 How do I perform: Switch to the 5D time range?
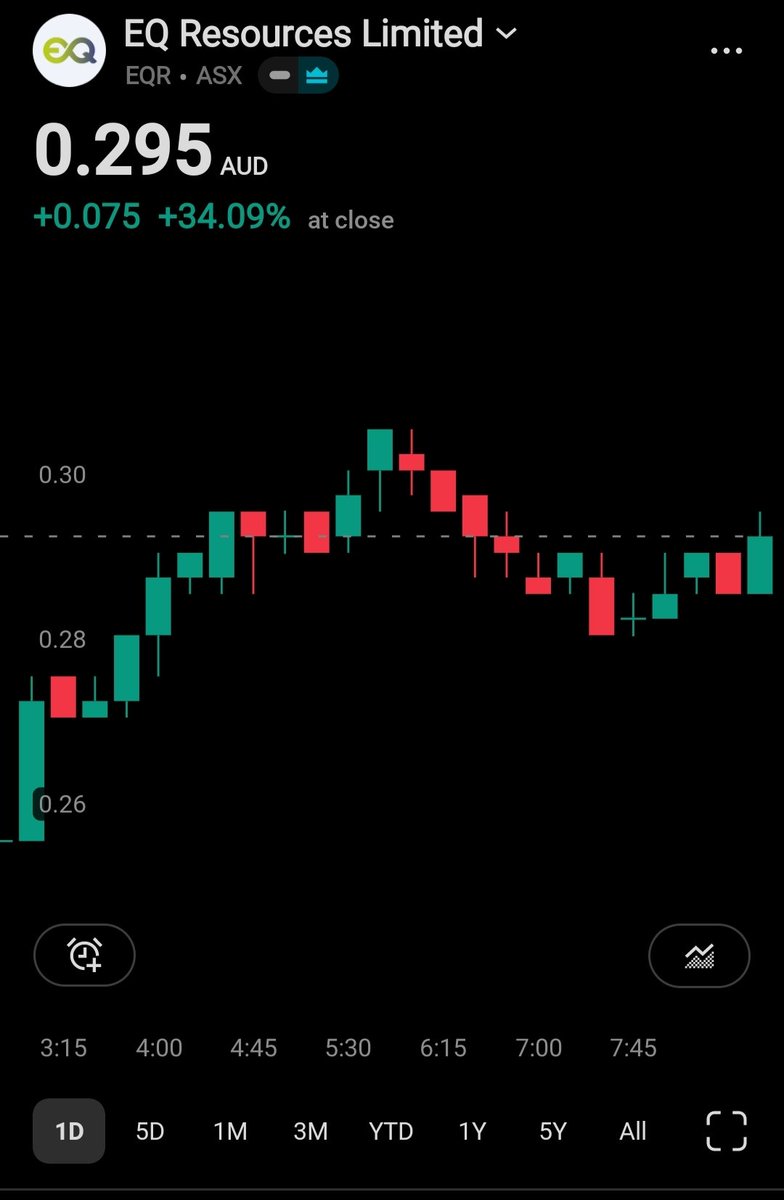tap(150, 1131)
